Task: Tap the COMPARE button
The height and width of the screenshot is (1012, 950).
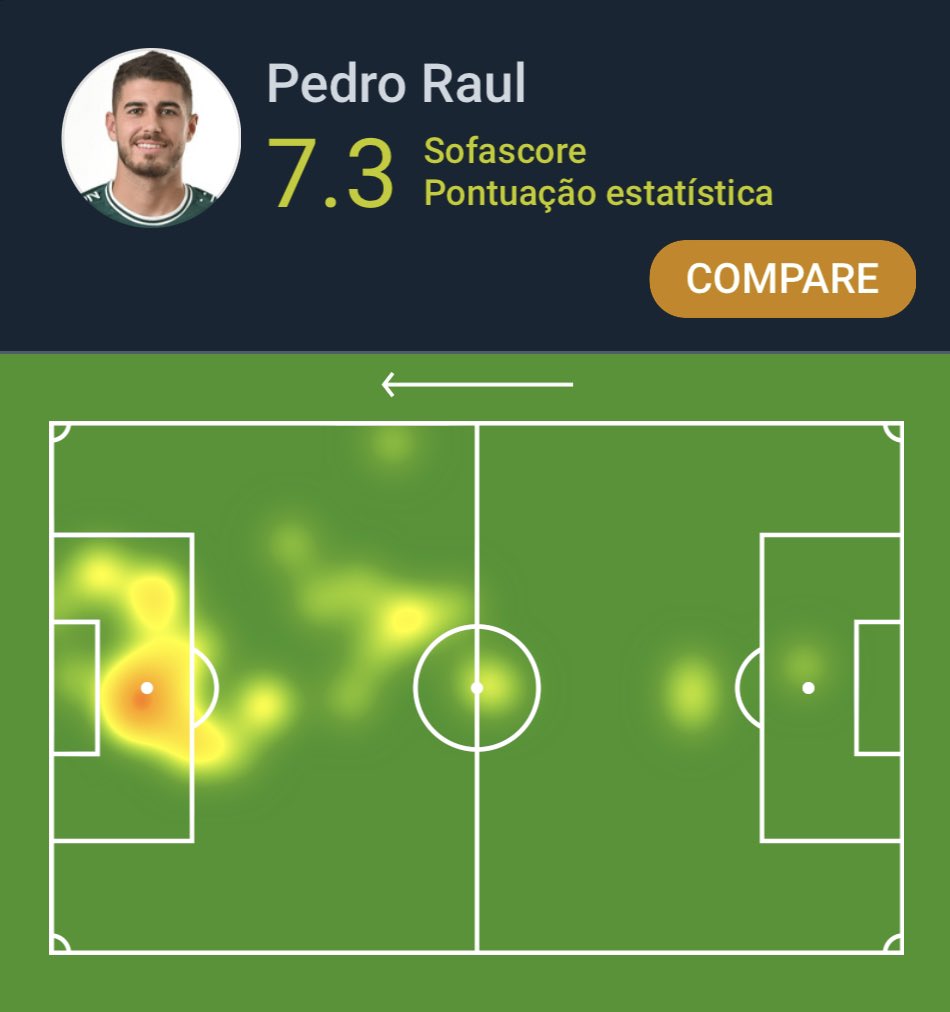Action: coord(782,279)
